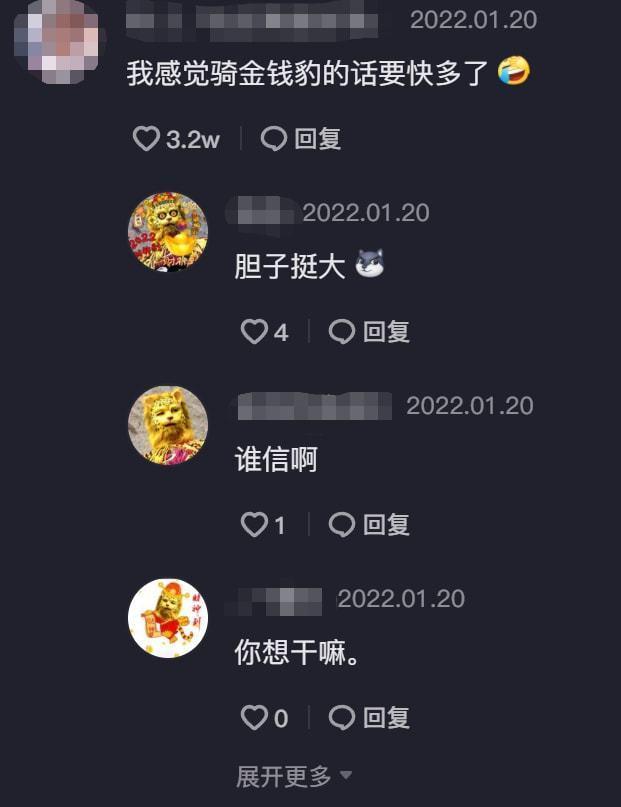Open avatar of the 胆子挺大 commenter
621x807 pixels.
pyautogui.click(x=168, y=232)
